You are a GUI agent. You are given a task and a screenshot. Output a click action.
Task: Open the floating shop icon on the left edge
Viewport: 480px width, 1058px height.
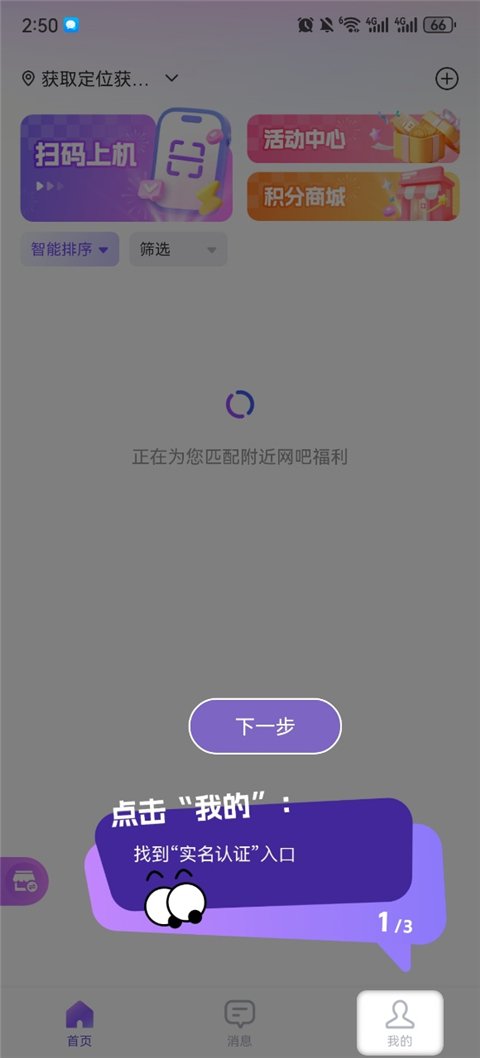point(24,881)
